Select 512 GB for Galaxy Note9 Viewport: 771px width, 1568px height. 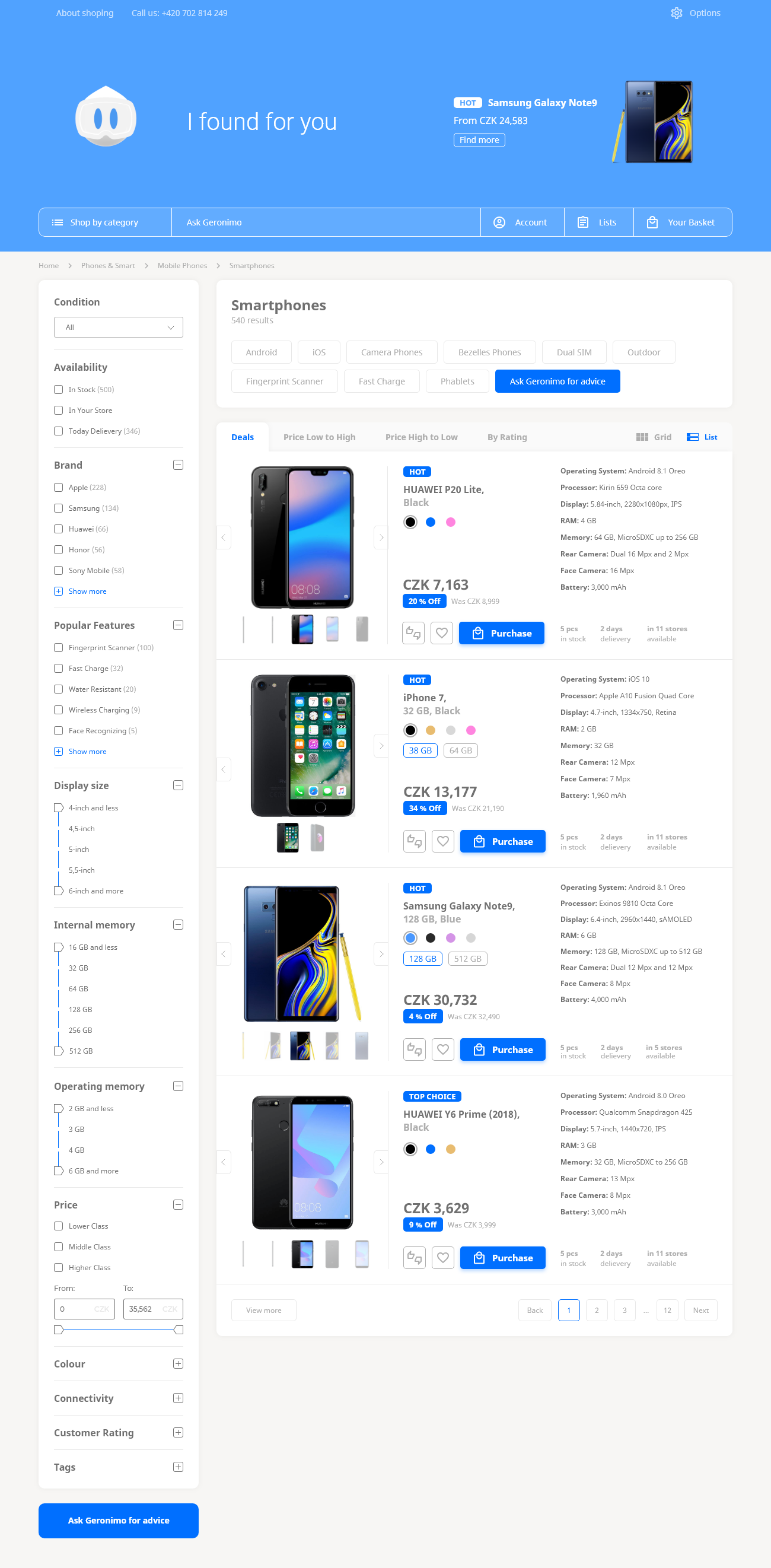467,959
